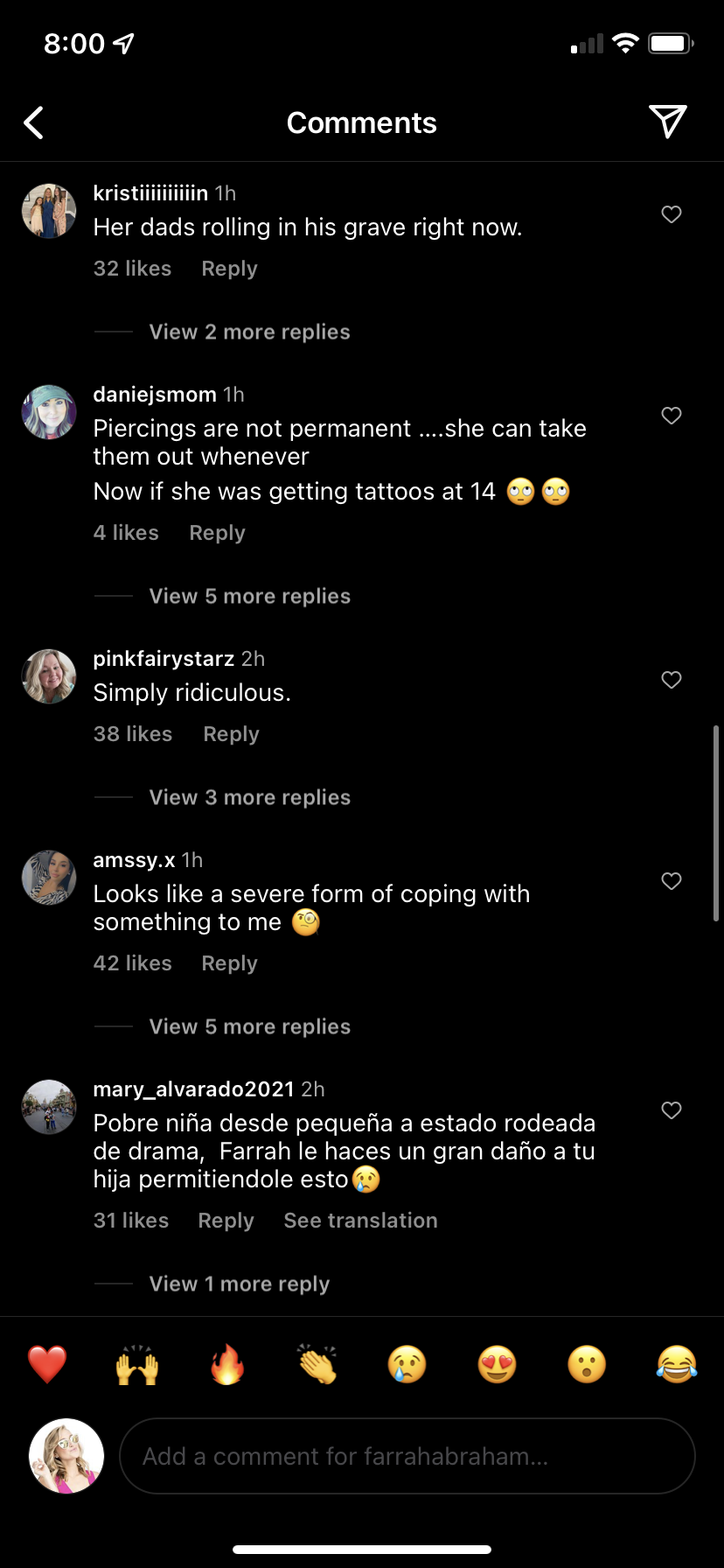Open pinkfairystarz's profile picture
This screenshot has height=1568, width=724.
click(49, 676)
